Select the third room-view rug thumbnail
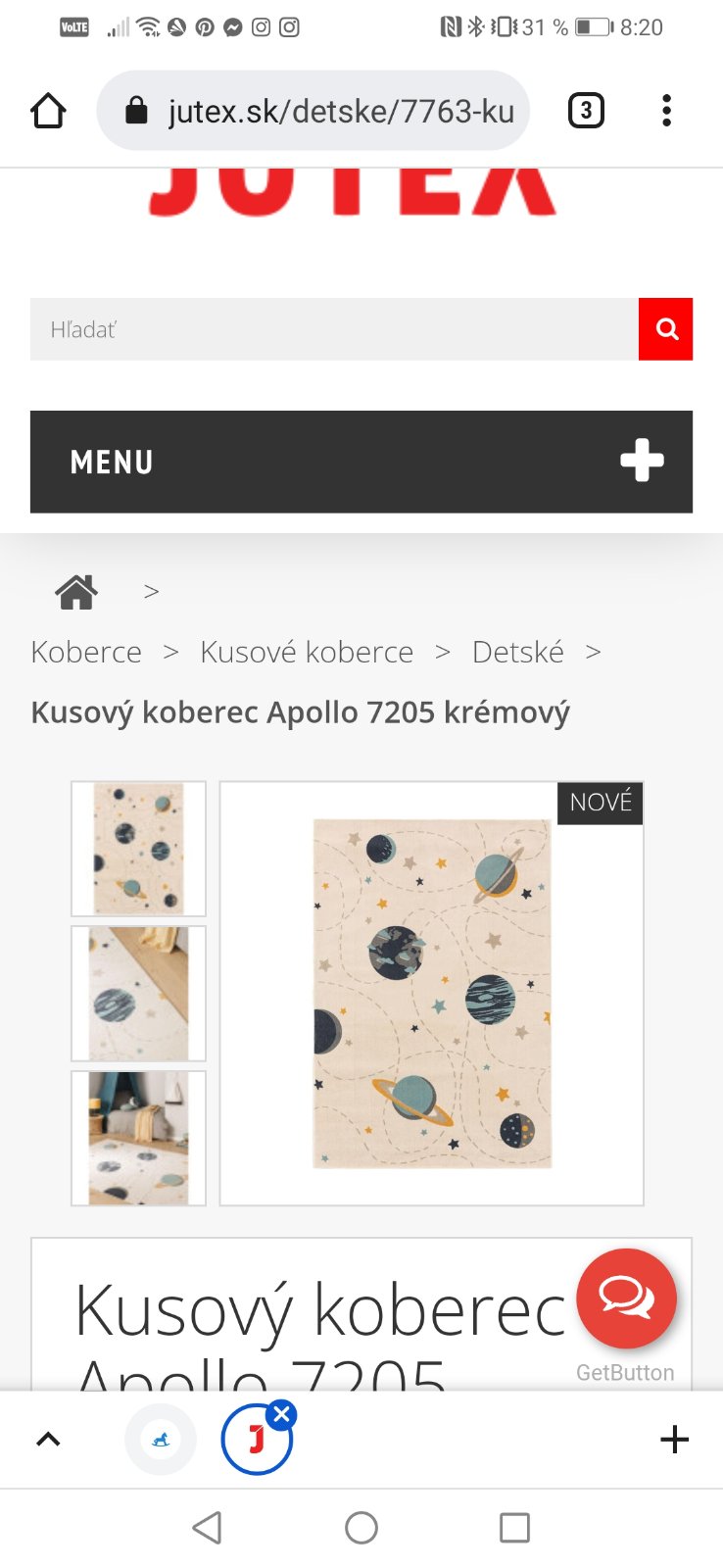723x1568 pixels. (138, 1138)
